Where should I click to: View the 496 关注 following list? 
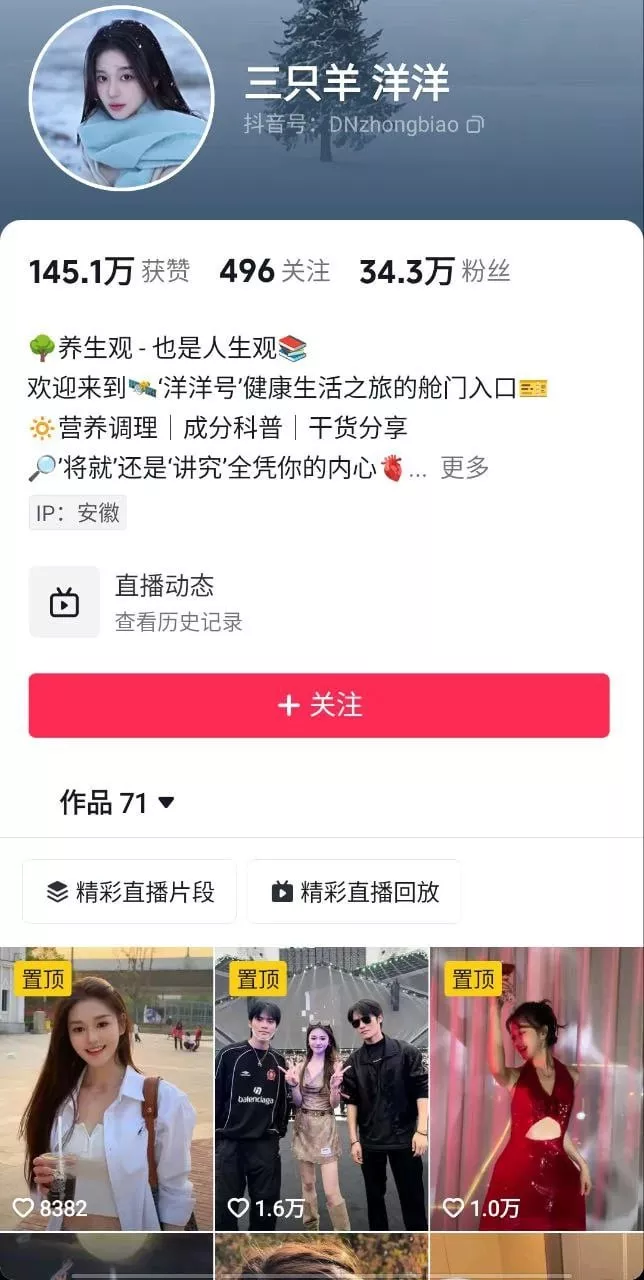coord(274,271)
